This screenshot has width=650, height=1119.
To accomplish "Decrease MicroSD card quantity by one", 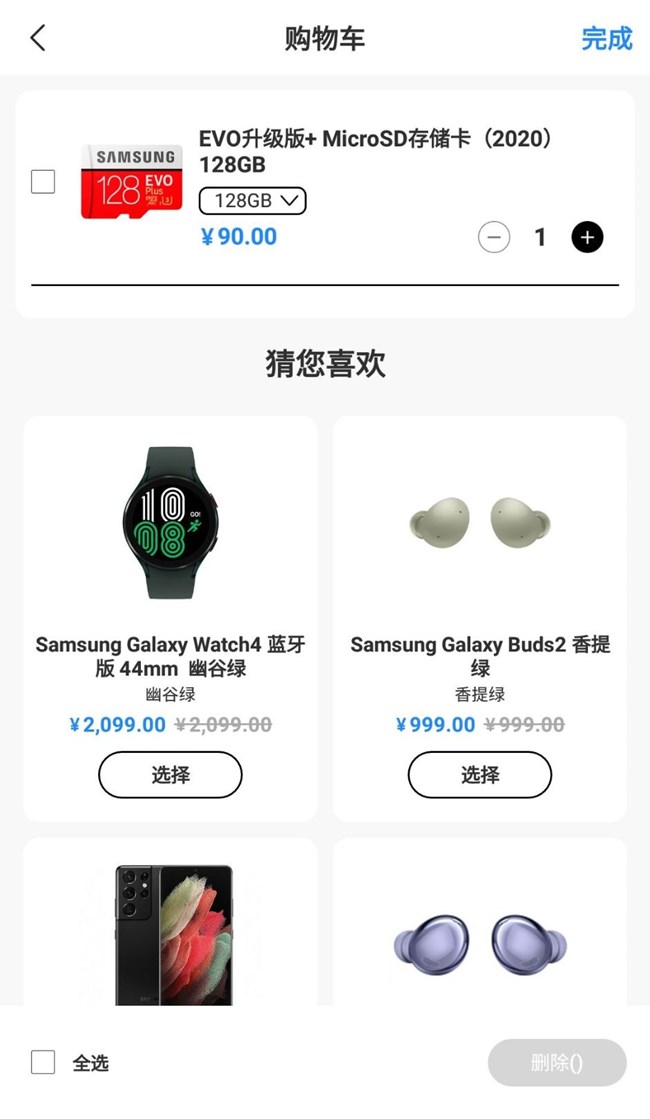I will [494, 237].
